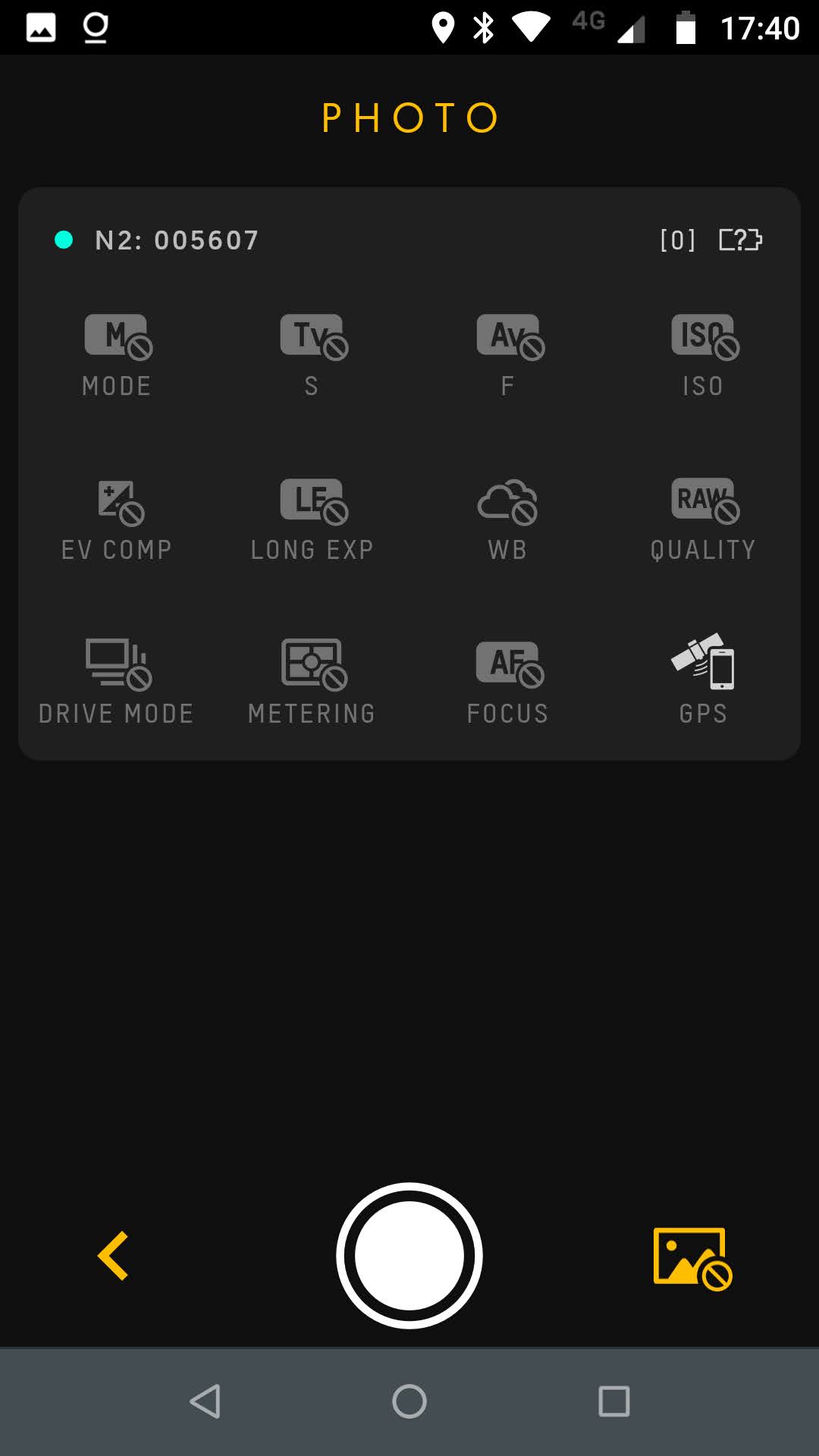Open the DRIVE MODE setting
Image resolution: width=819 pixels, height=1456 pixels.
click(x=117, y=679)
